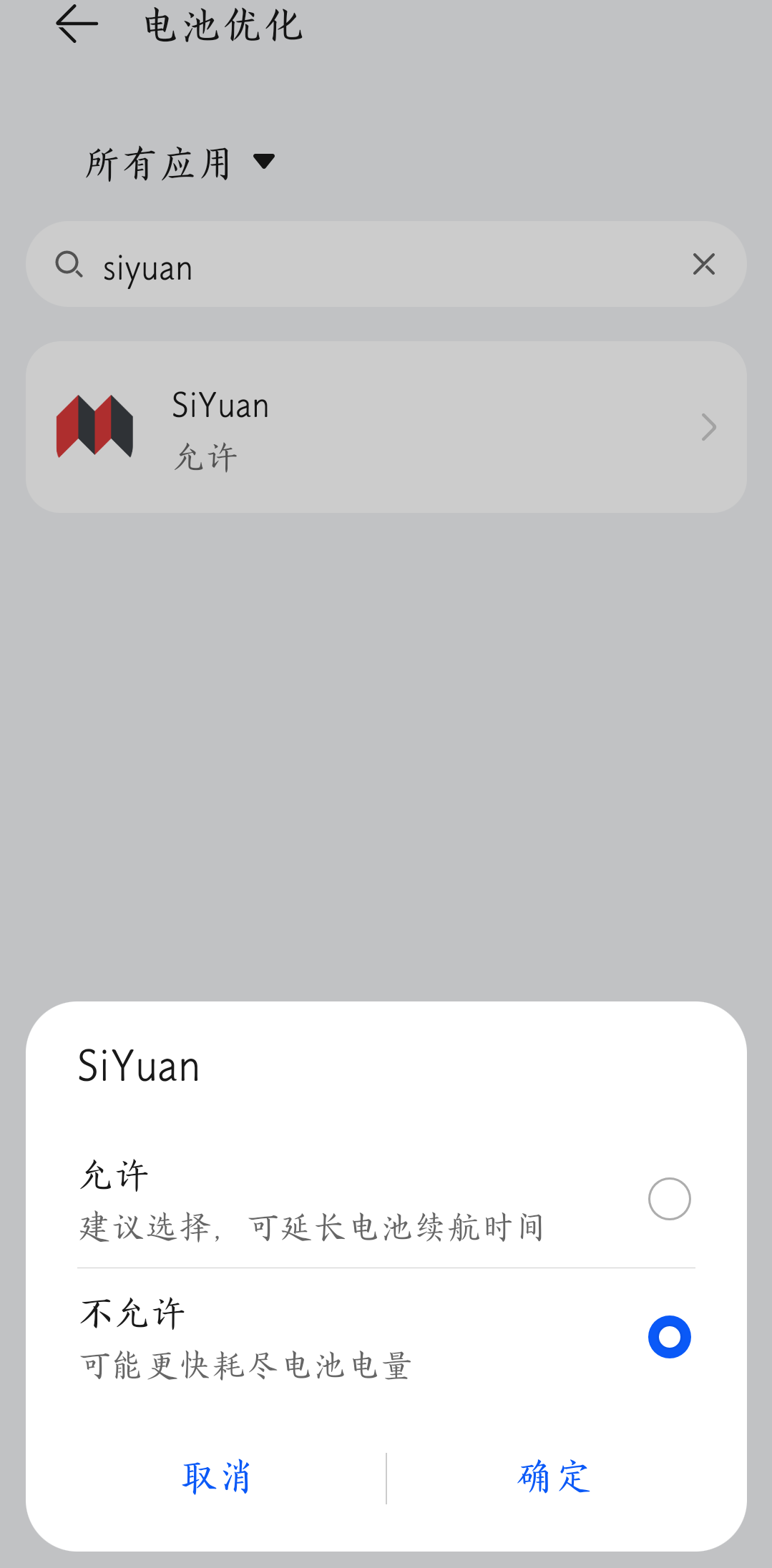
Task: Clear the search with the X icon
Action: [703, 264]
